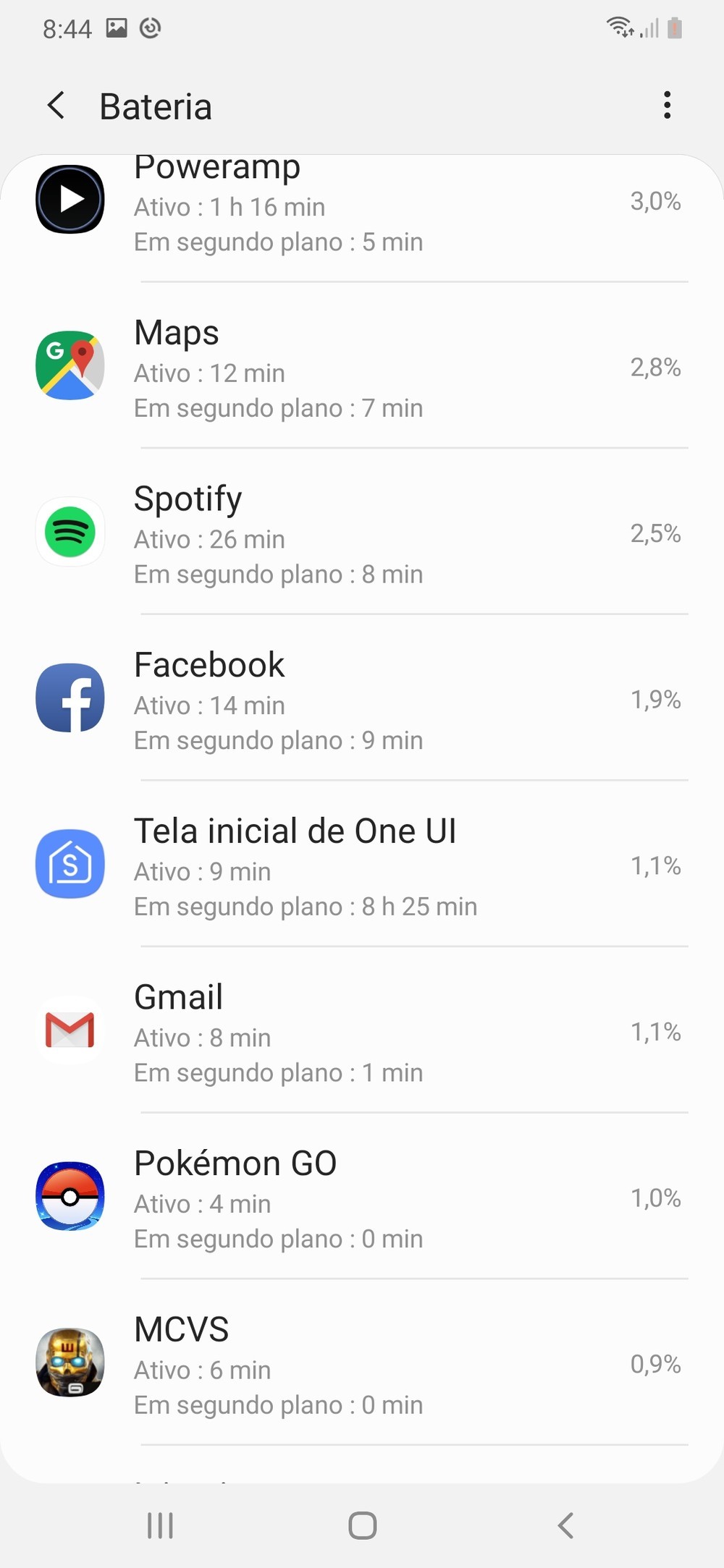Open the three-dot overflow menu
This screenshot has width=724, height=1568.
(667, 106)
